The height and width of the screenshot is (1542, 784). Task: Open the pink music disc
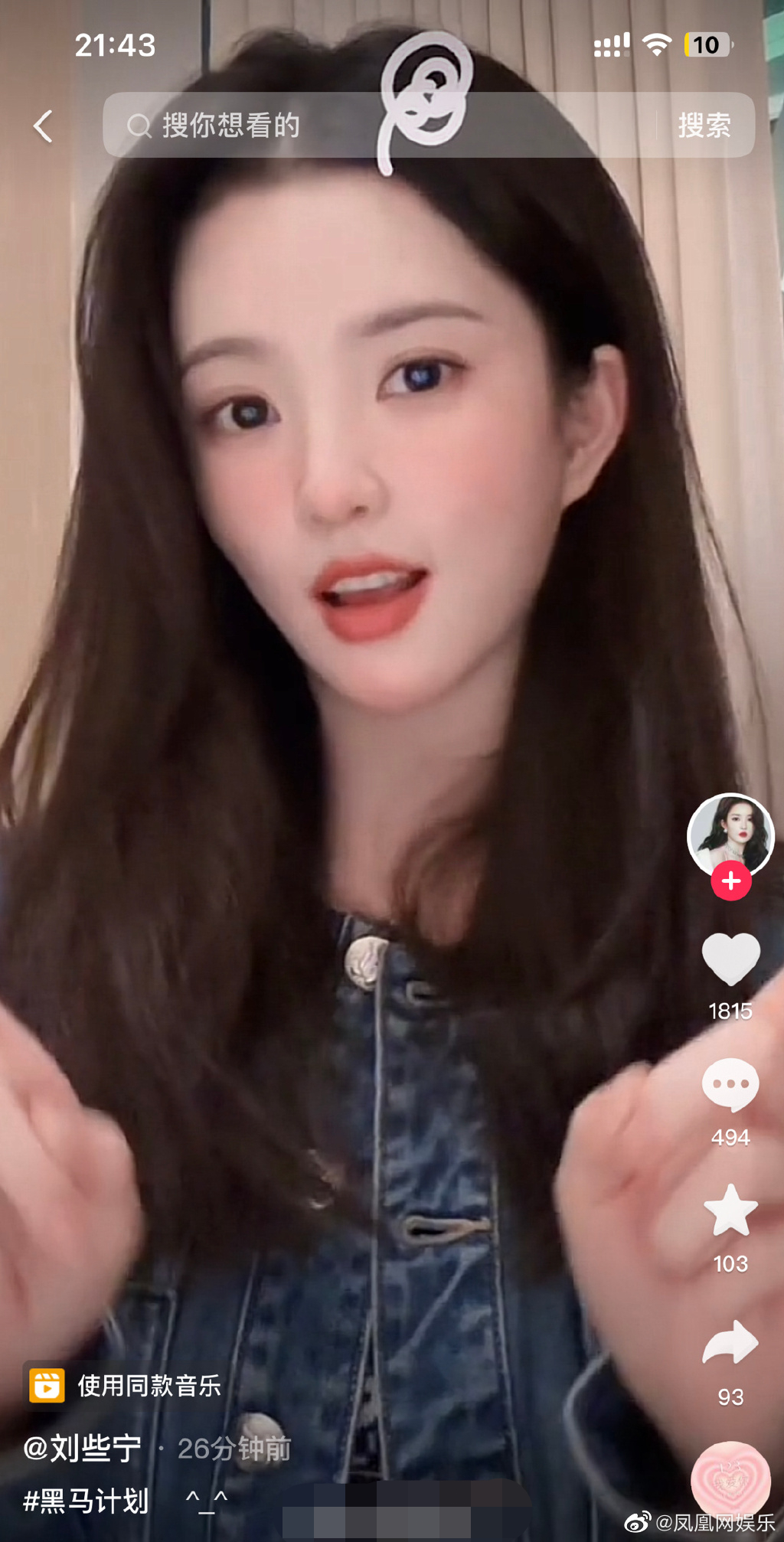(730, 1479)
